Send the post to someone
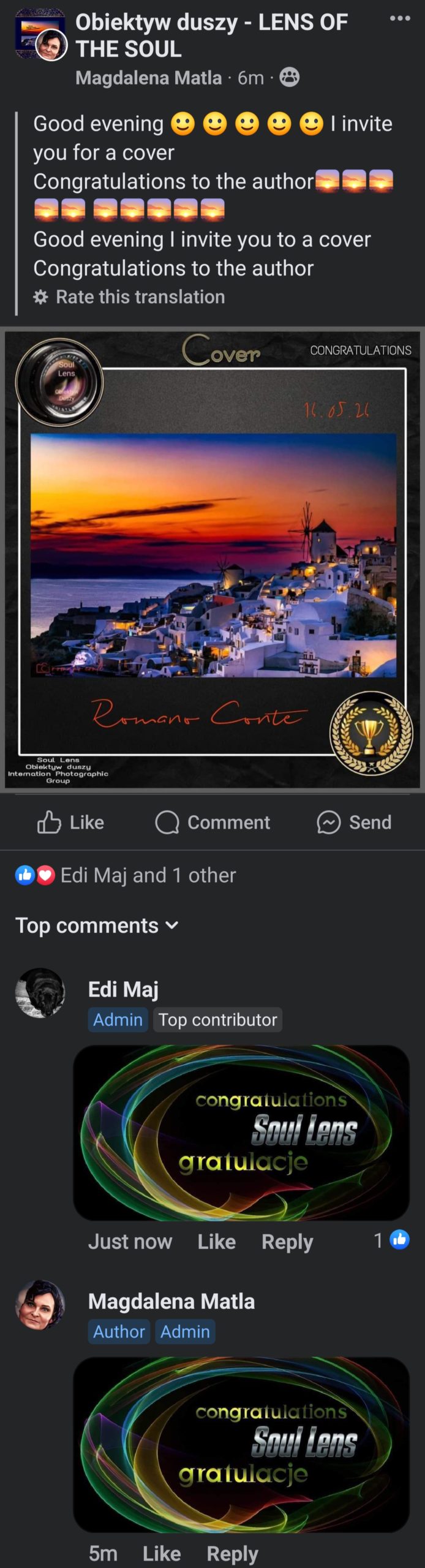This screenshot has width=425, height=1568. tap(354, 822)
